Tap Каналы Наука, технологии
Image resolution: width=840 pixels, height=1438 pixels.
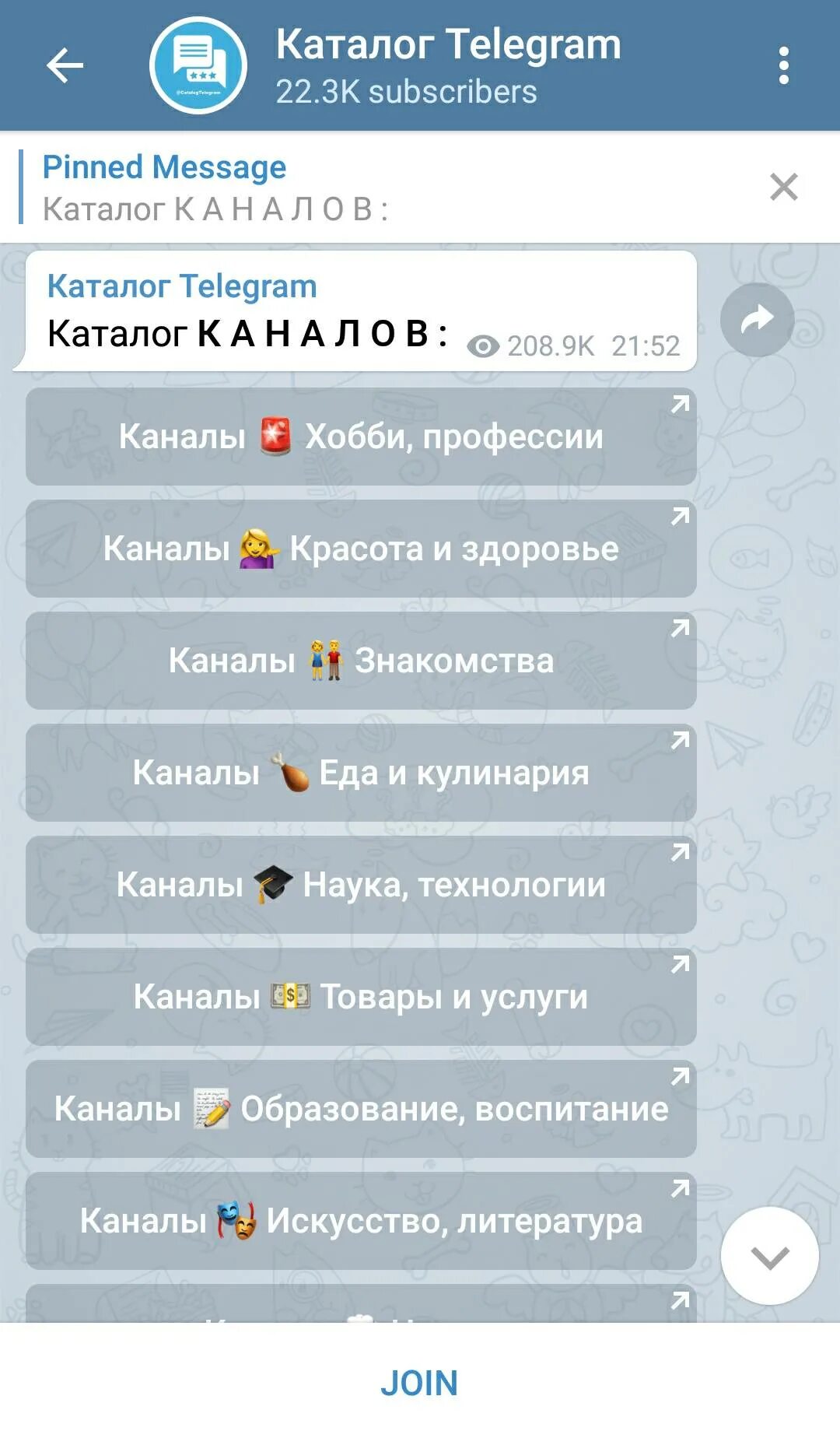pos(361,885)
